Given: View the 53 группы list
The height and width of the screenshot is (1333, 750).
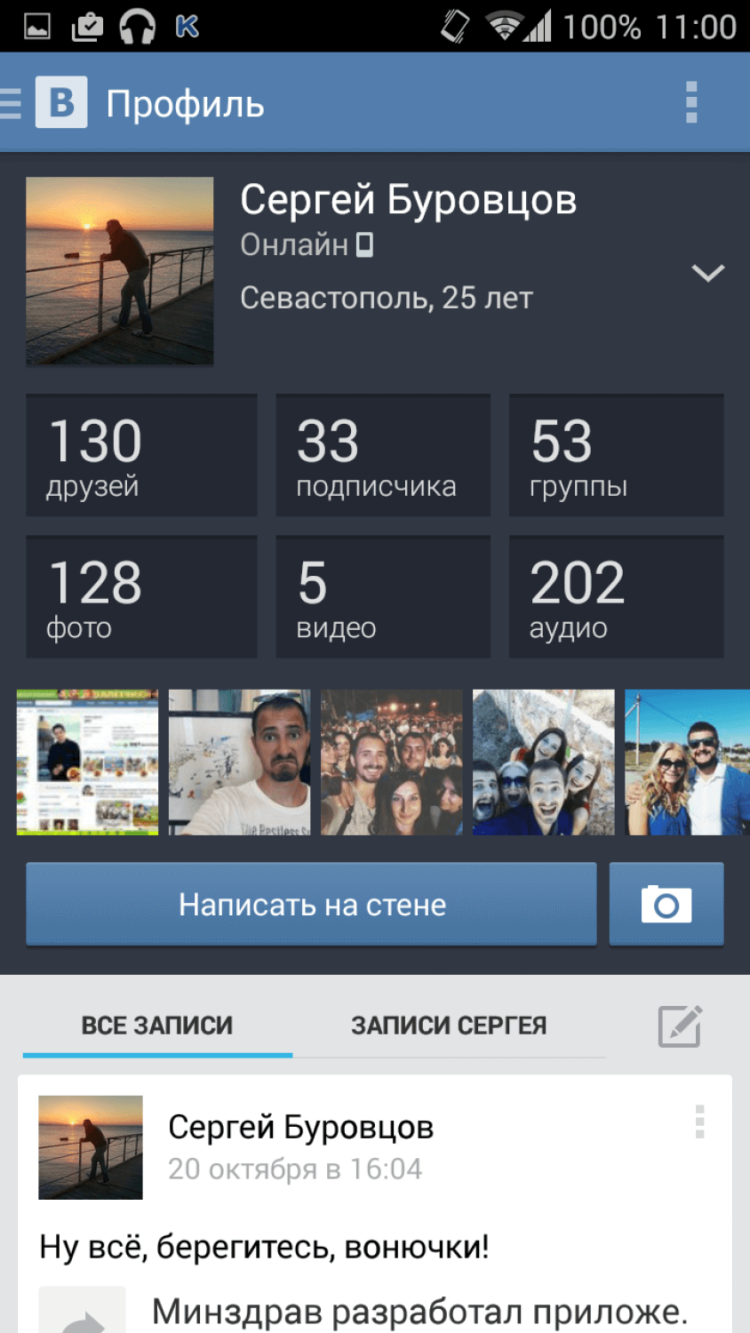Looking at the screenshot, I should pos(616,454).
